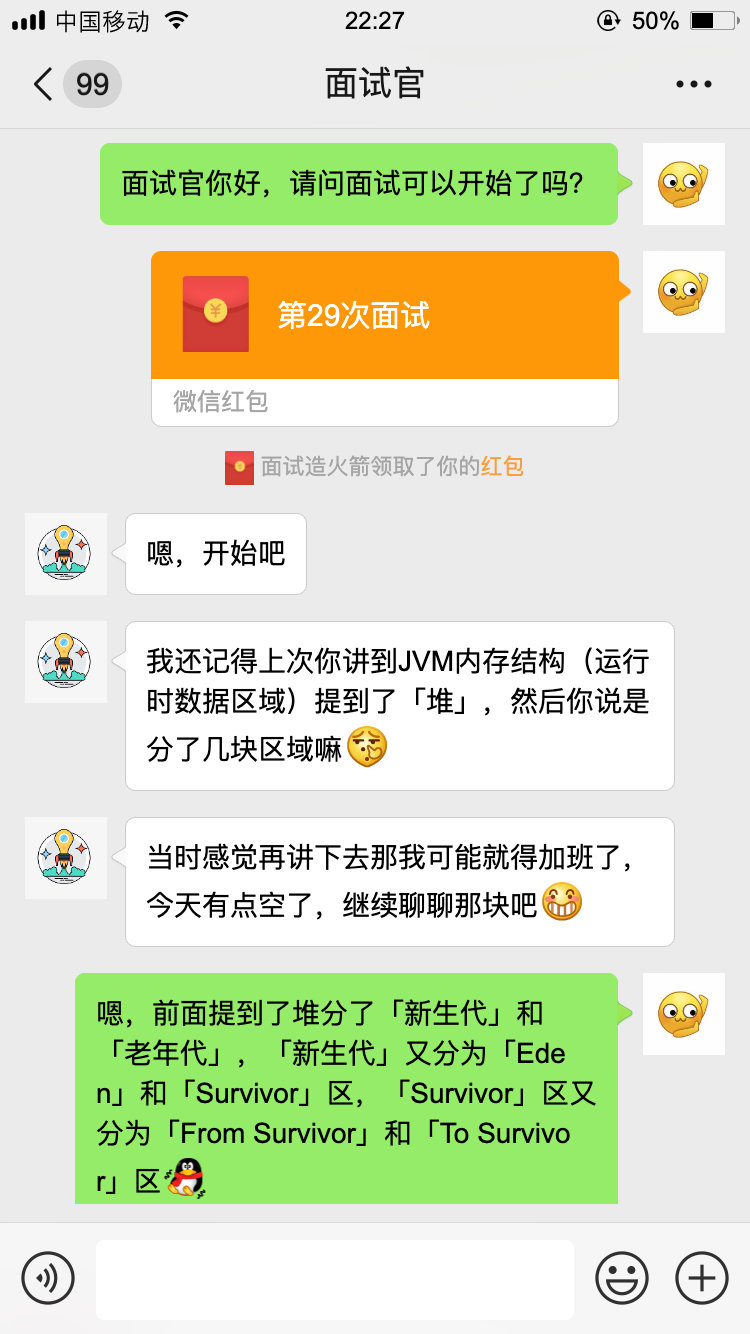
Task: Focus the message text field
Action: pyautogui.click(x=335, y=1278)
